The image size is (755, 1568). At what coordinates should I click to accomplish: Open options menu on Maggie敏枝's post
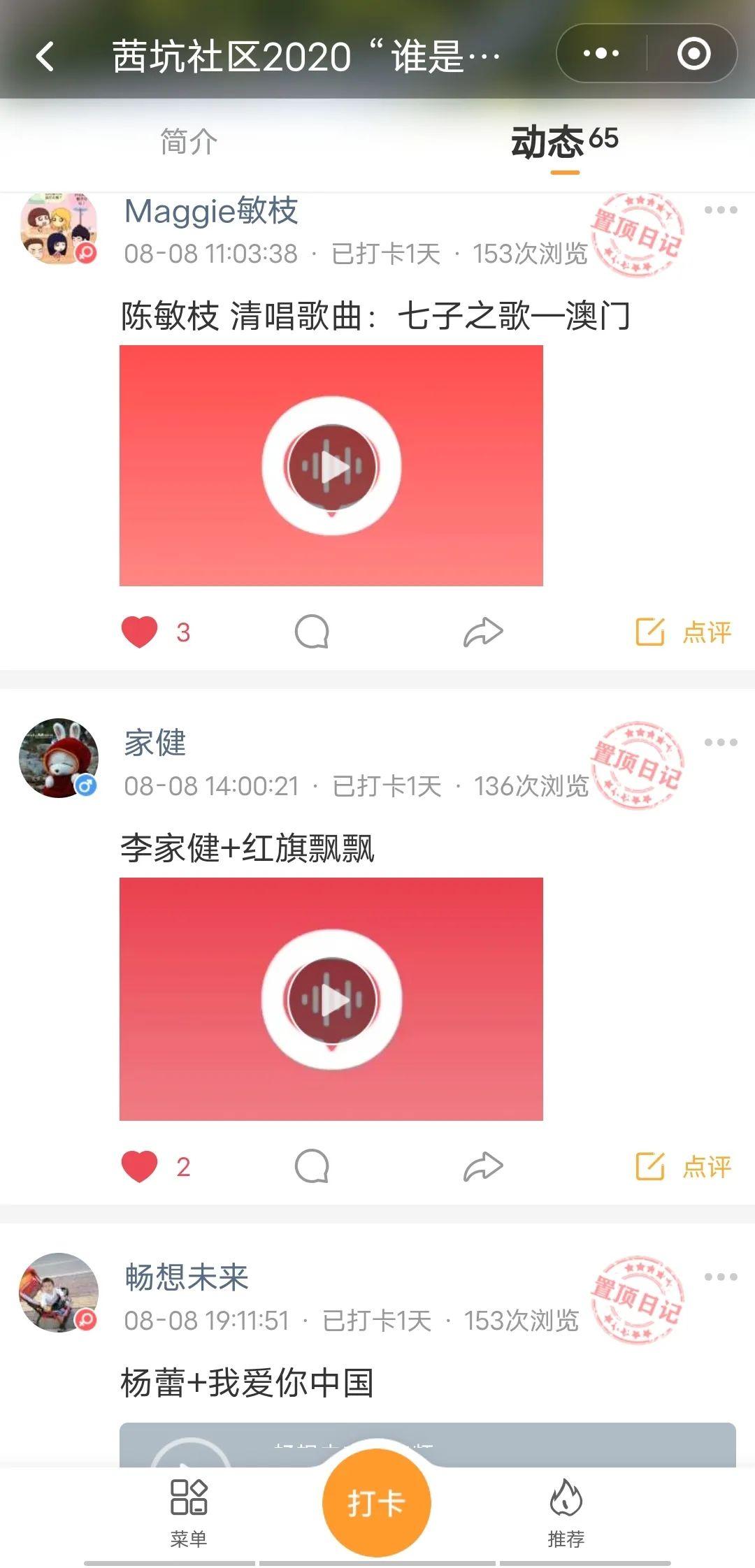click(x=720, y=210)
